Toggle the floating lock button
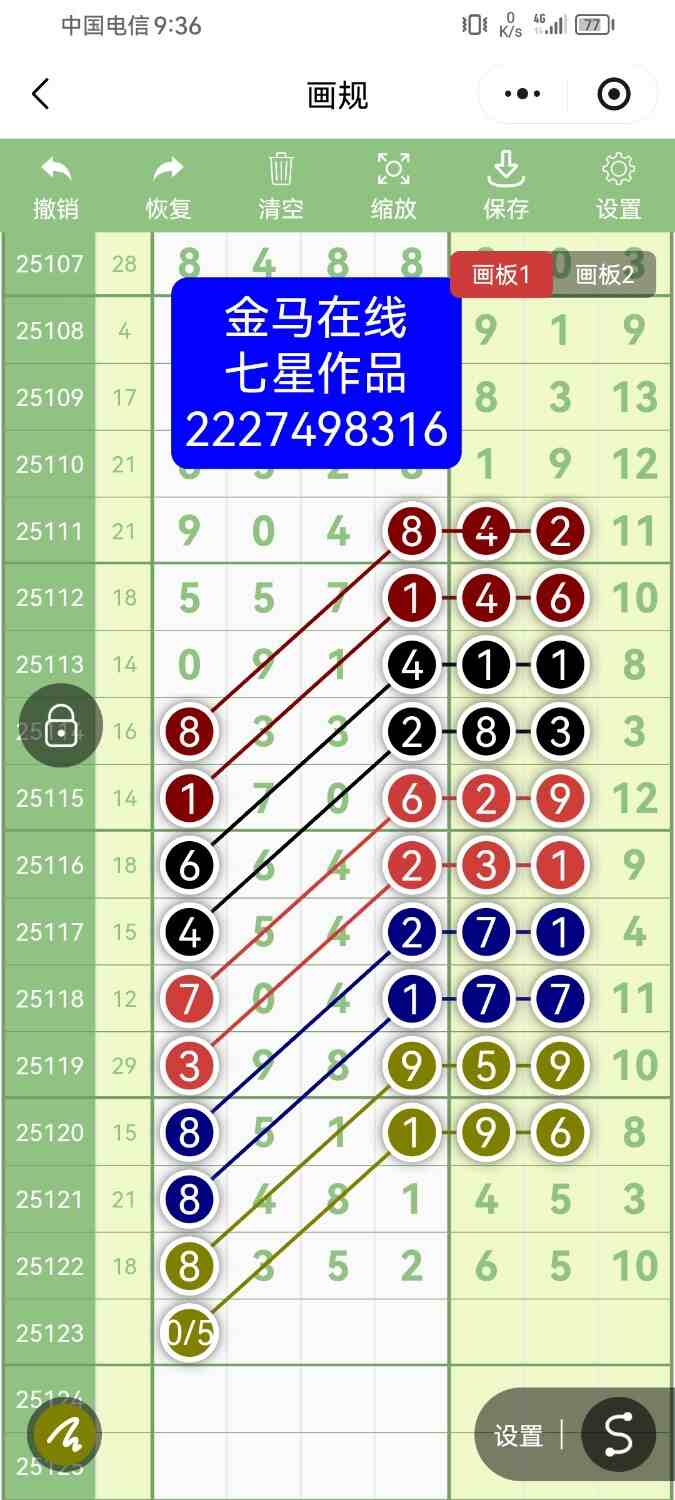 (x=61, y=726)
